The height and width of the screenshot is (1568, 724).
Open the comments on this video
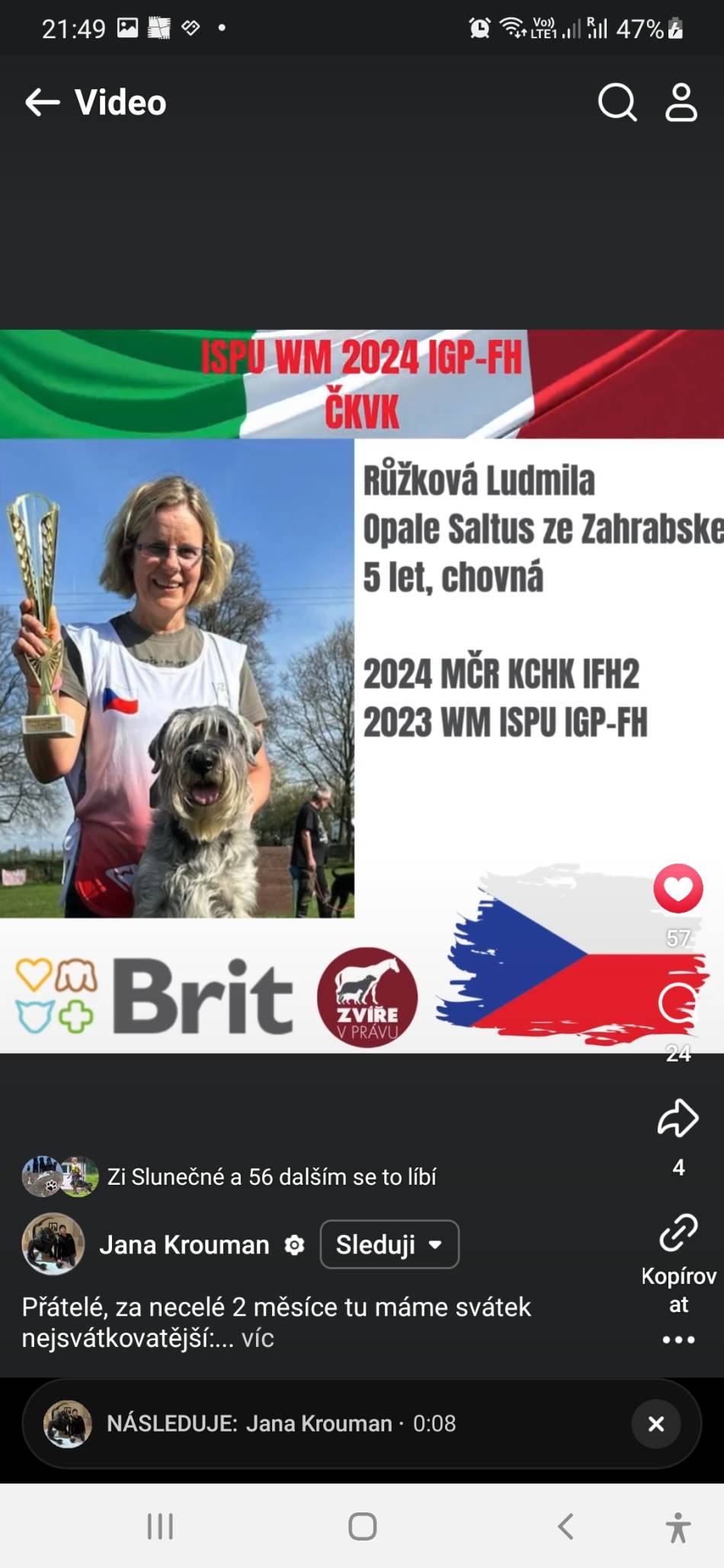[678, 1003]
